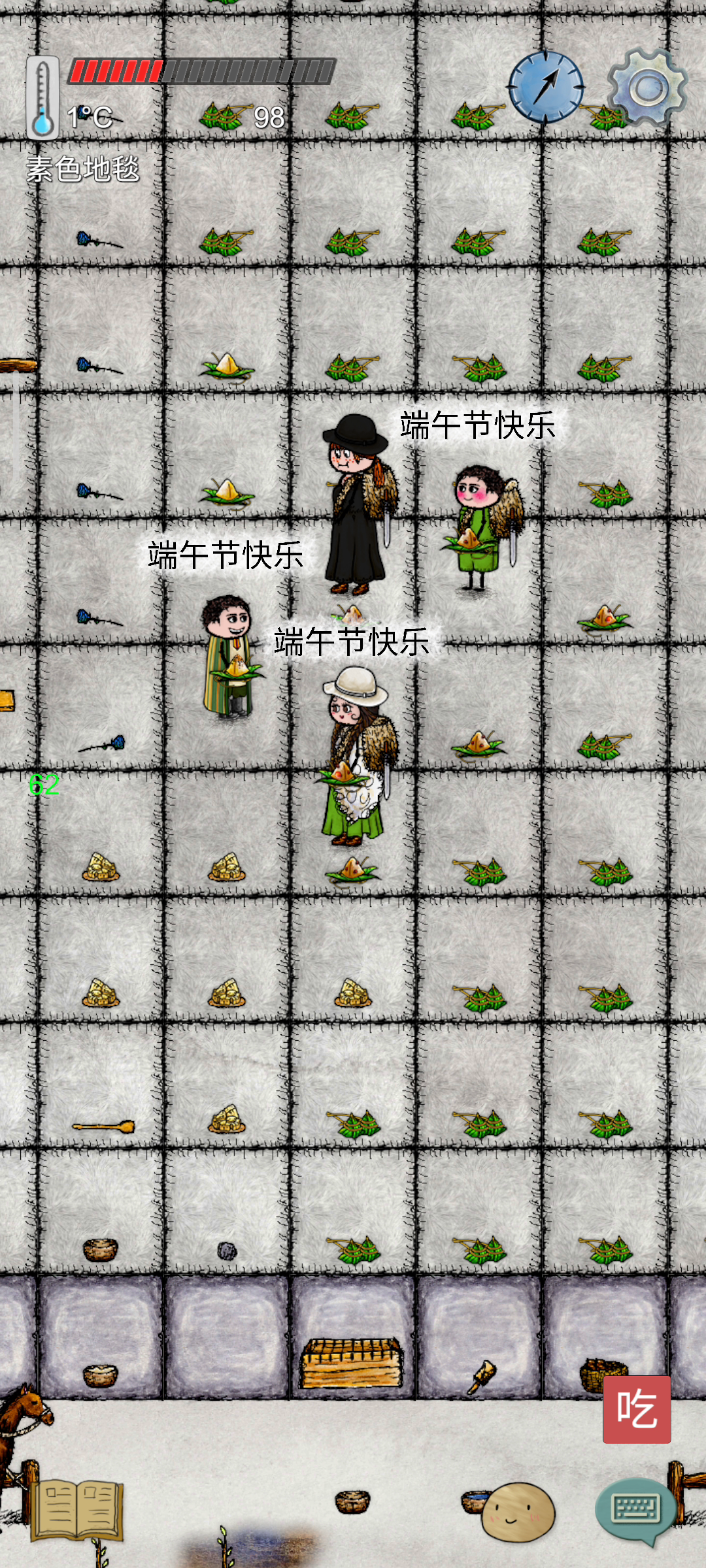The image size is (706, 1568).
Task: Tap the red 吃 eat button
Action: 637,1409
